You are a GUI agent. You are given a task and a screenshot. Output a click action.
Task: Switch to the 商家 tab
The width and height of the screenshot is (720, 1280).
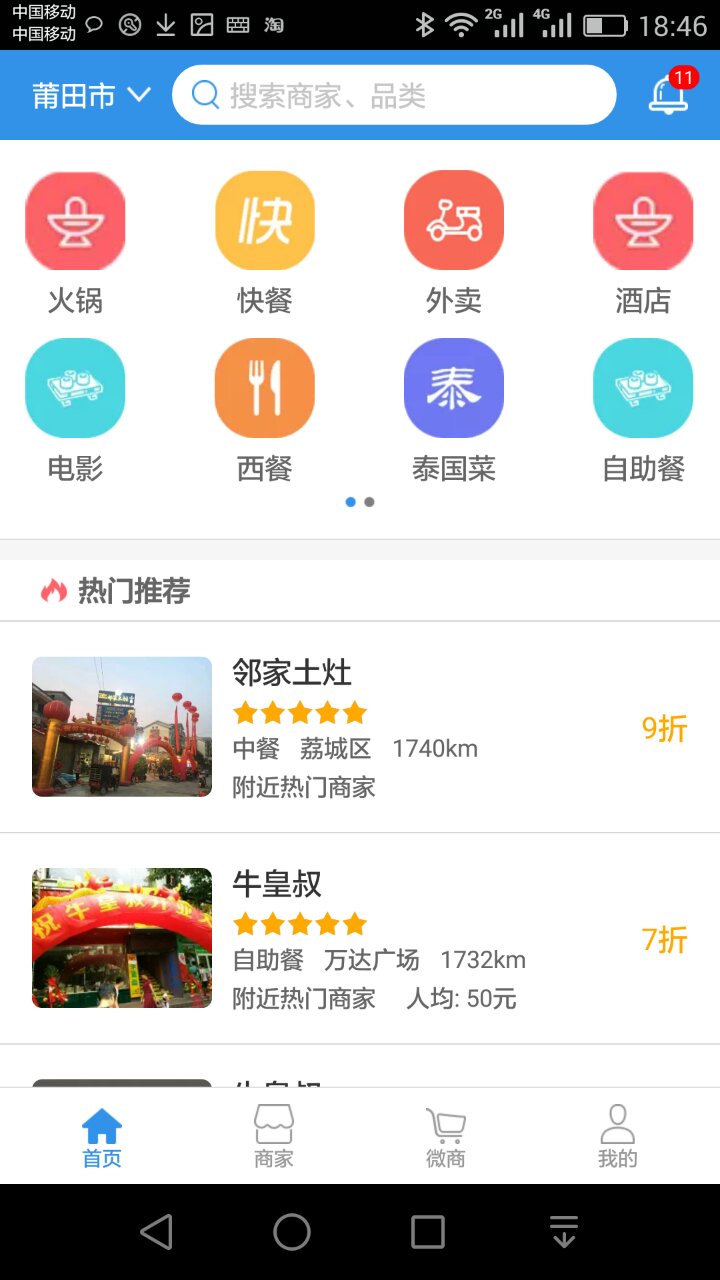(x=274, y=1138)
